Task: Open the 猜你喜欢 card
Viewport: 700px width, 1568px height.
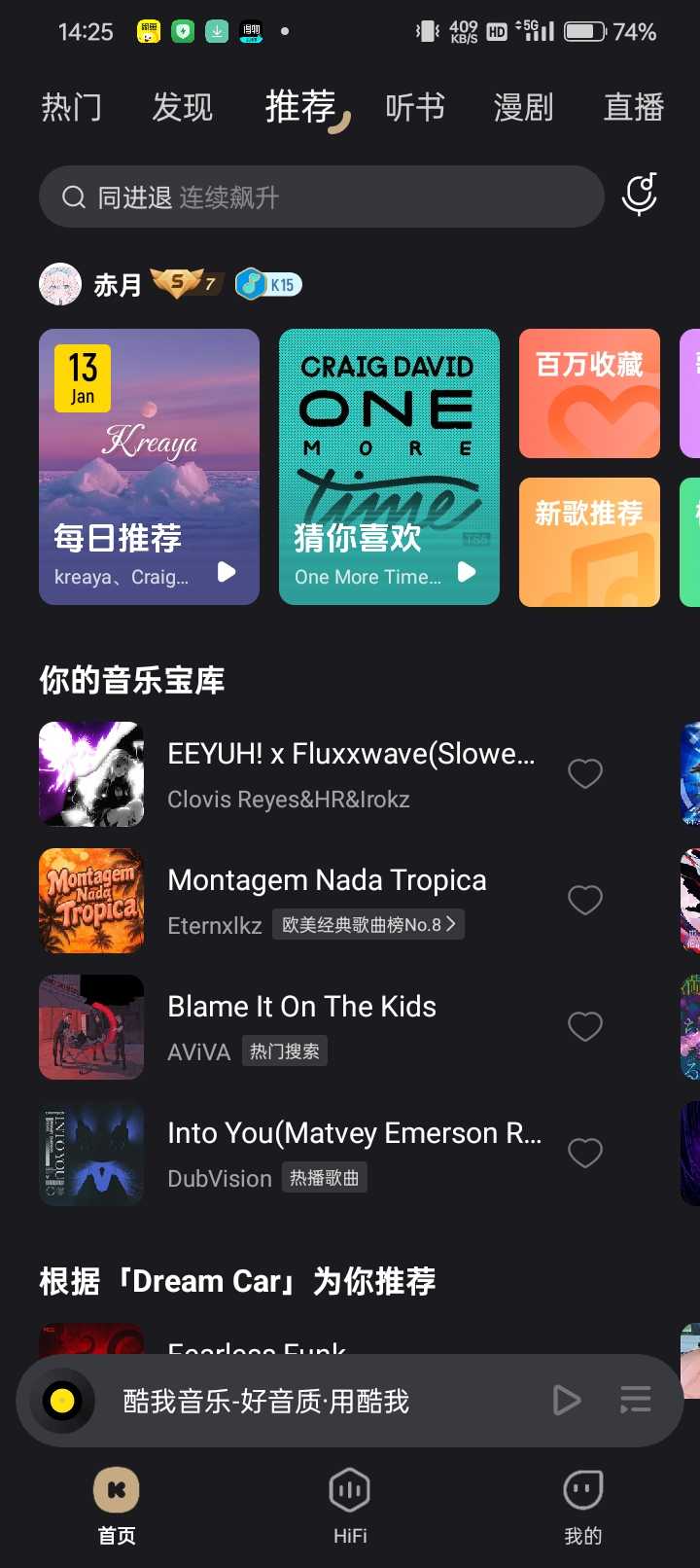Action: click(x=389, y=467)
